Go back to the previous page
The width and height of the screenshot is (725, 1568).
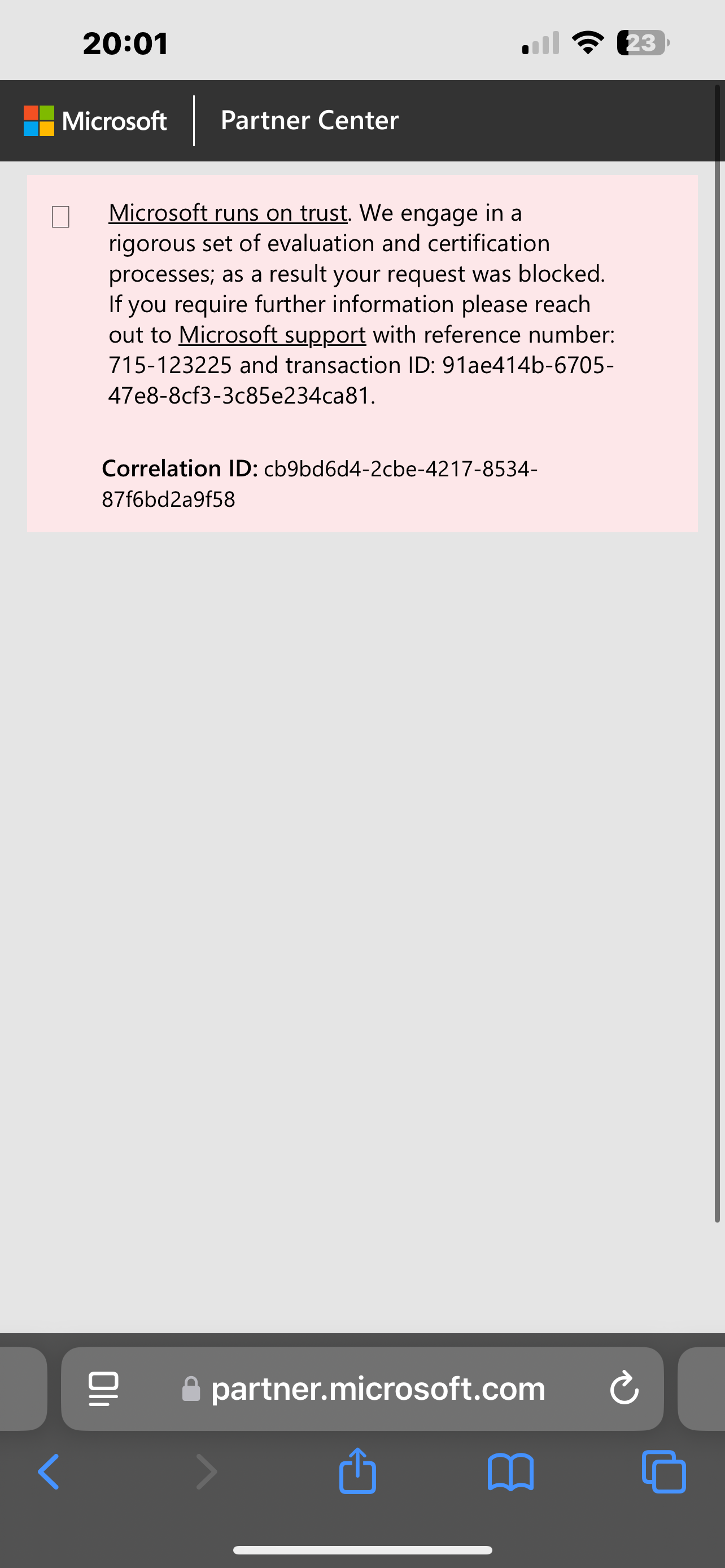coord(49,1472)
